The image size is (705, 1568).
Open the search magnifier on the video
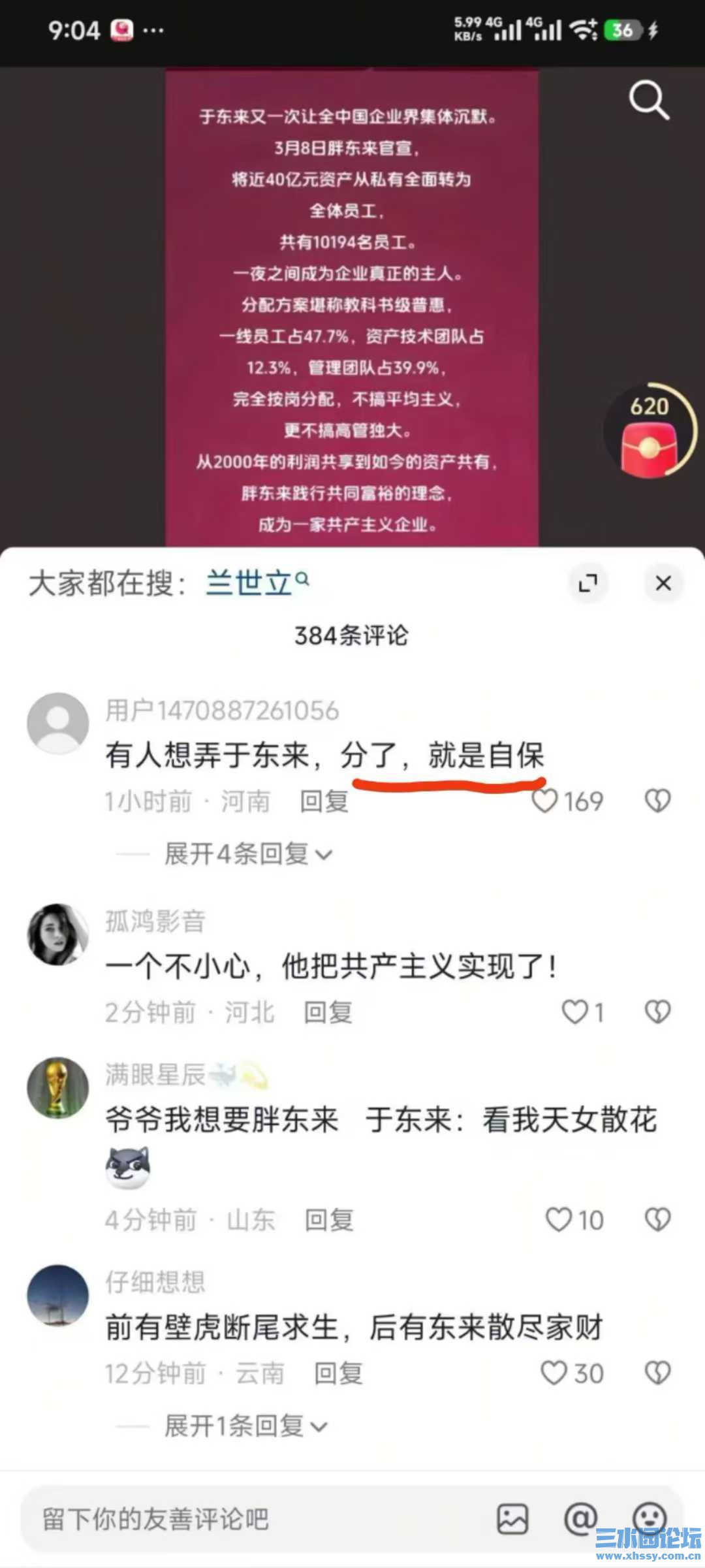pos(649,101)
